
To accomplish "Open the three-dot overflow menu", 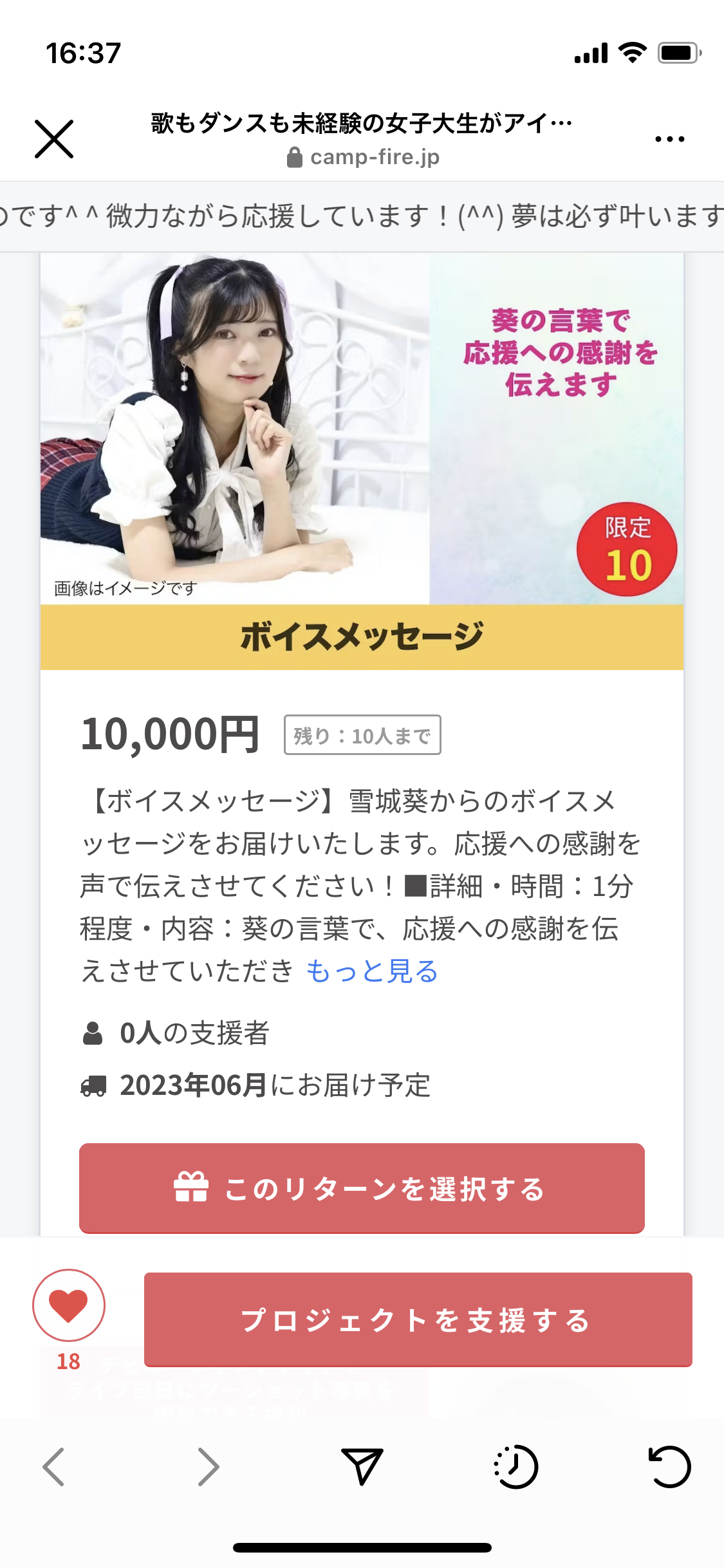I will (x=669, y=138).
